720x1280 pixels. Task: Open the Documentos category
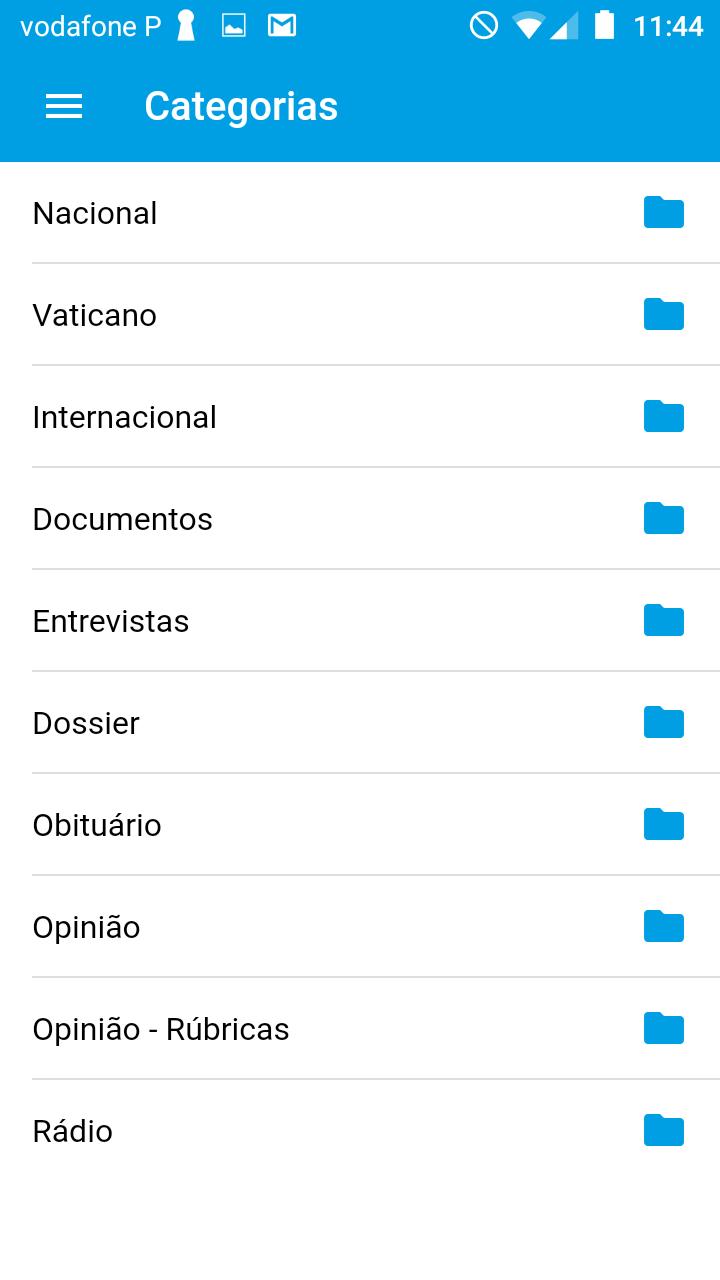pyautogui.click(x=360, y=519)
